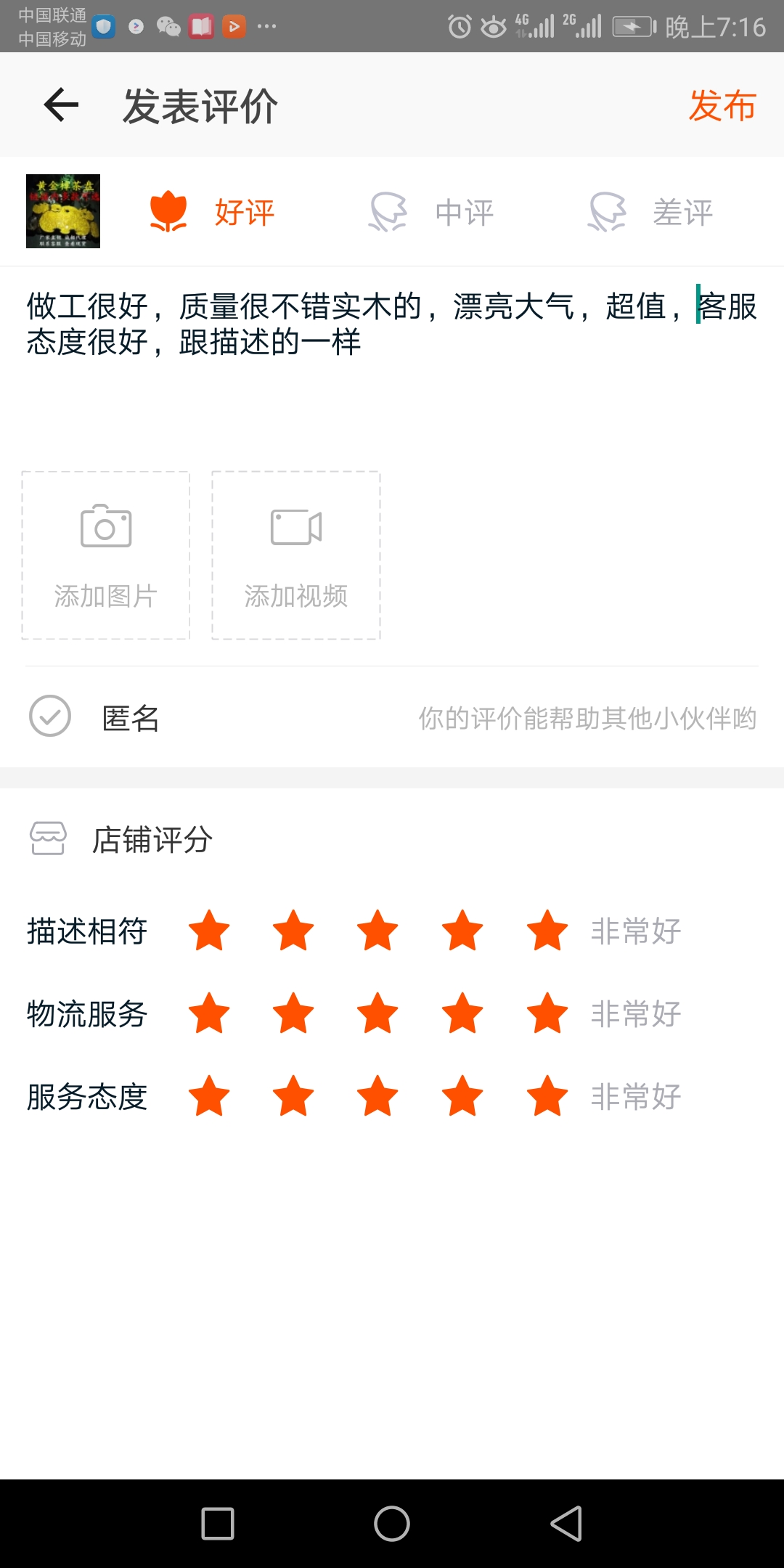Rate 描述相符 three stars
Viewport: 784px width, 1568px height.
[377, 931]
